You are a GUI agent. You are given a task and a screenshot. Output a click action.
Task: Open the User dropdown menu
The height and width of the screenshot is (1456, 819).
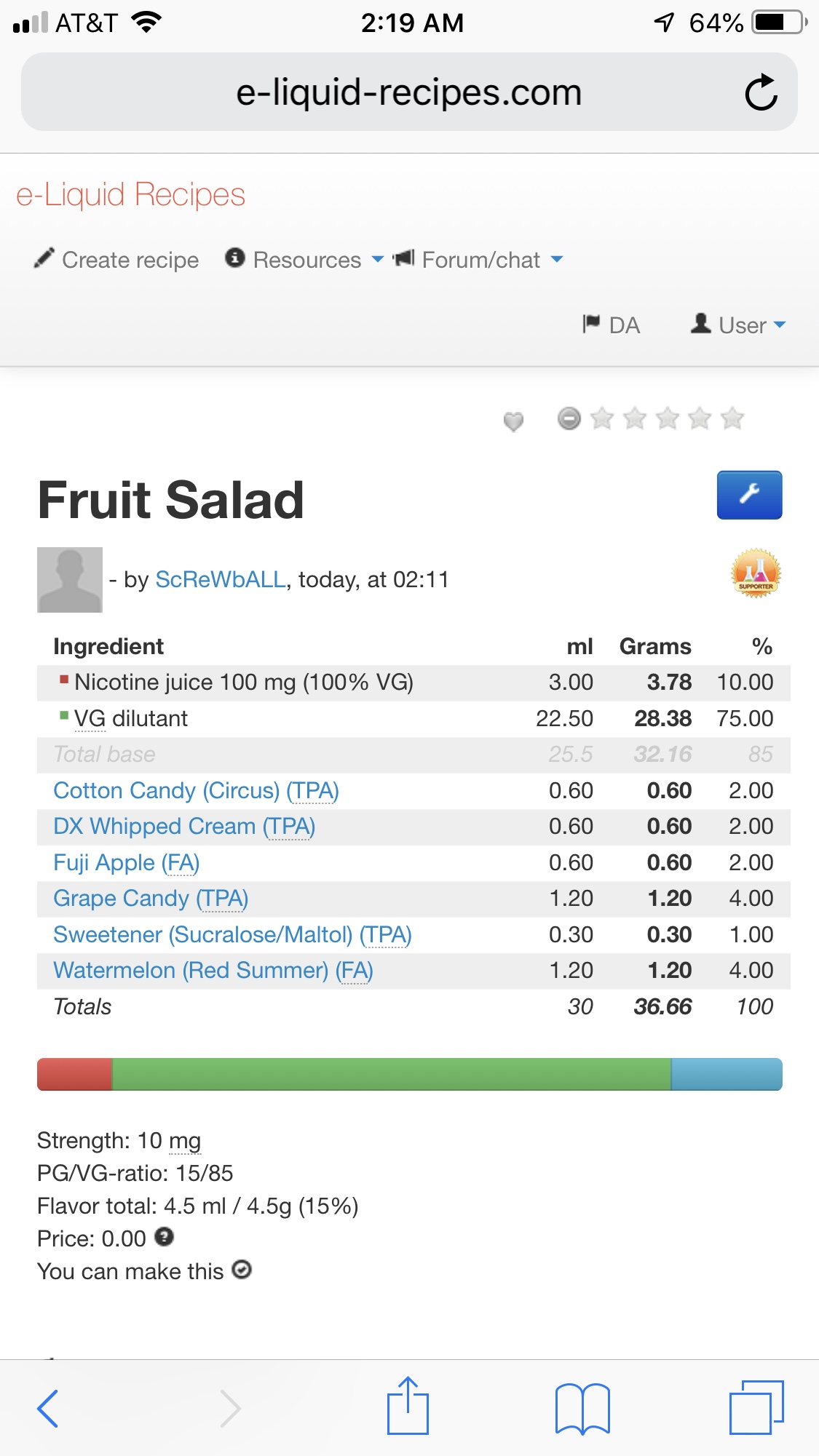click(x=739, y=325)
